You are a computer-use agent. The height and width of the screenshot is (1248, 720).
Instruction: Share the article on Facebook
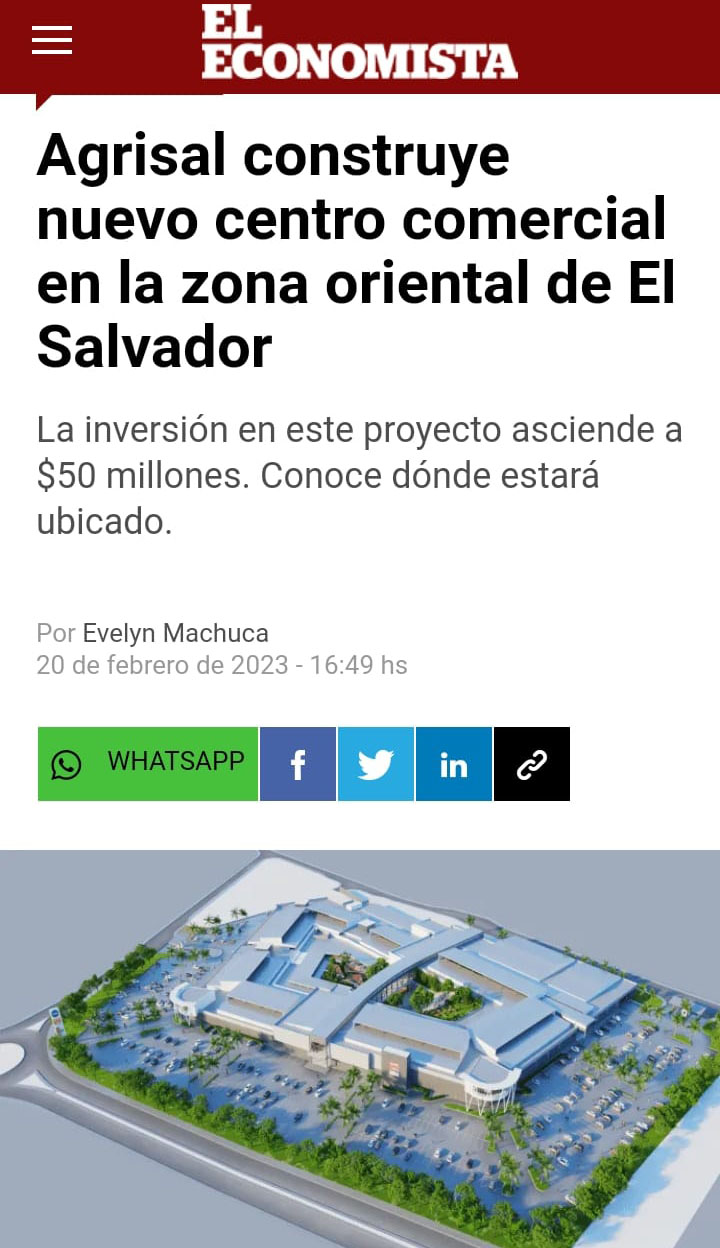[x=298, y=764]
